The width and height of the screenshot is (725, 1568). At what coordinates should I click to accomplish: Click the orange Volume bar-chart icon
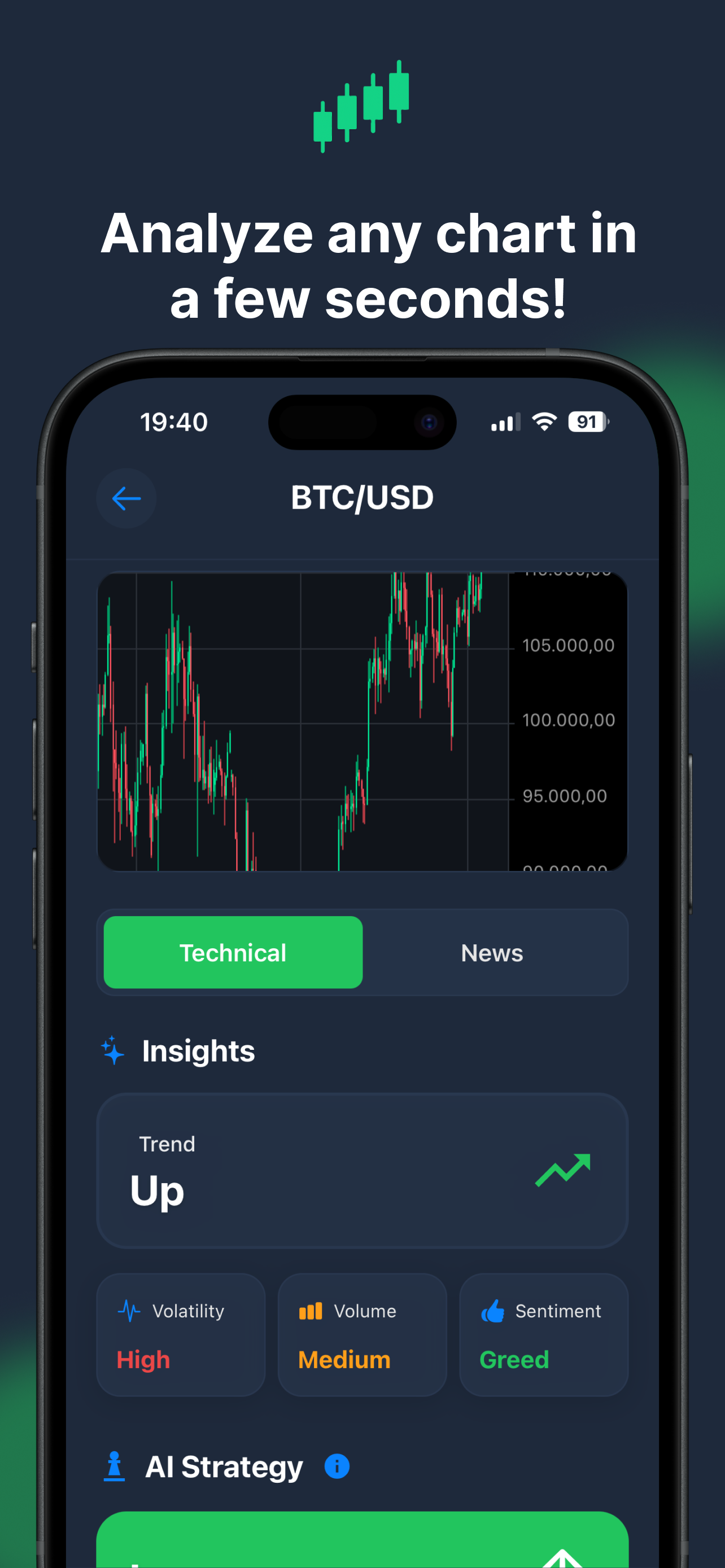[x=311, y=1312]
